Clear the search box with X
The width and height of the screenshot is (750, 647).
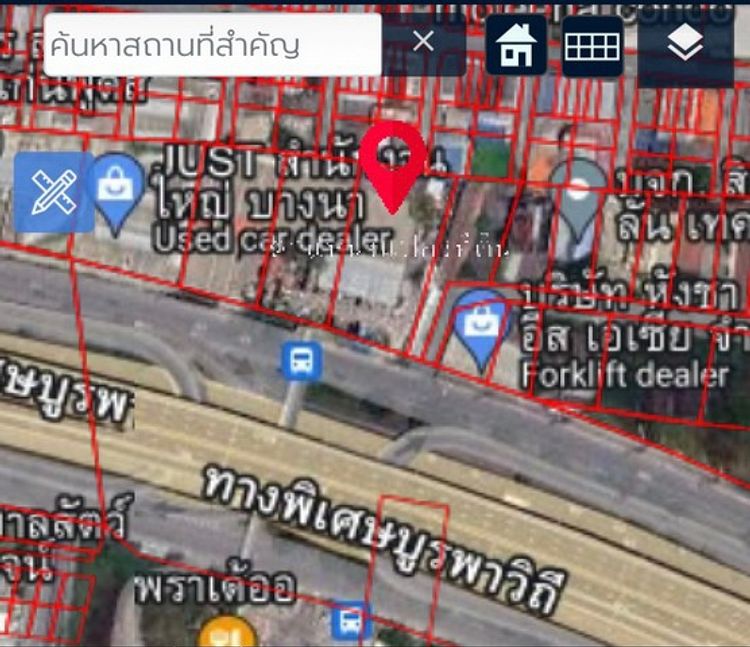point(424,42)
